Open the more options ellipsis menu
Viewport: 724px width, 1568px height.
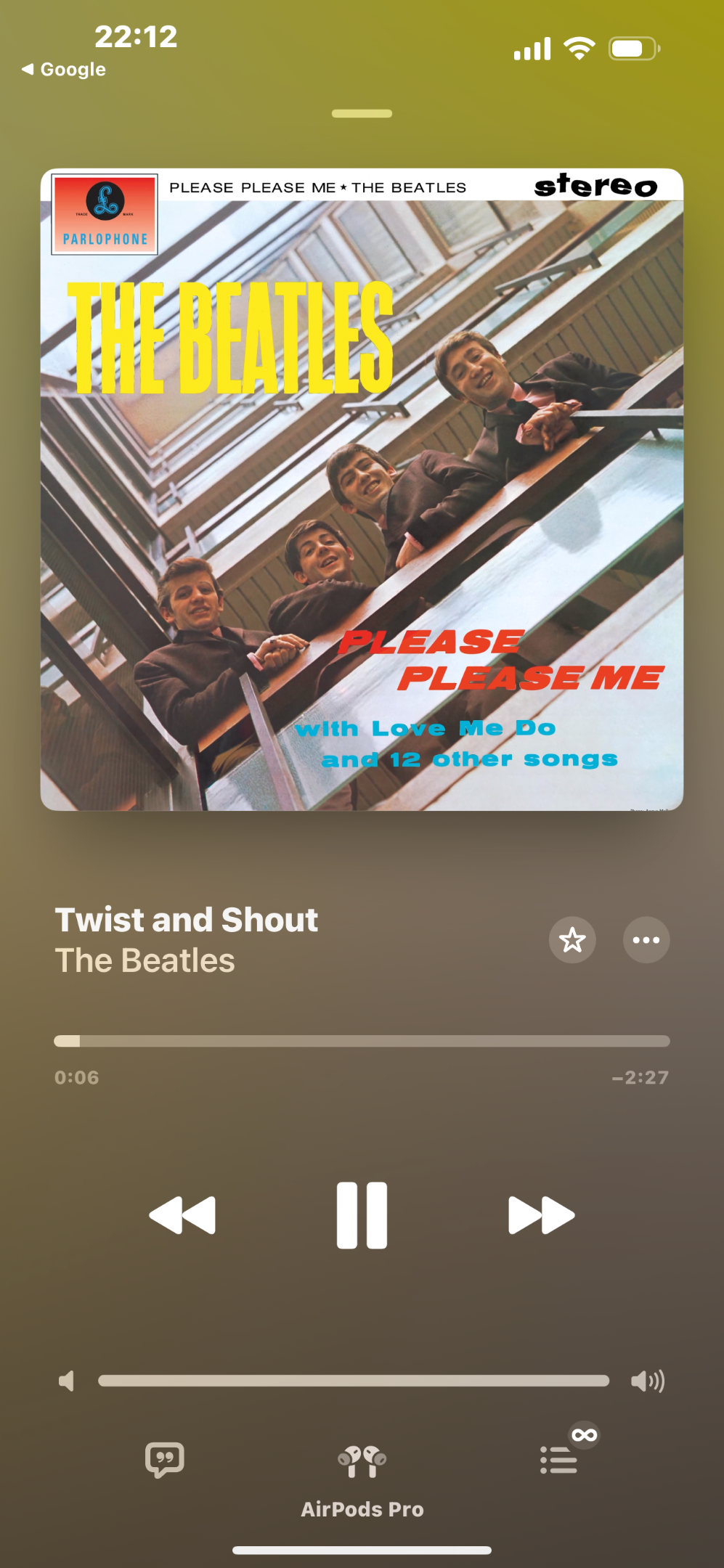coord(646,940)
